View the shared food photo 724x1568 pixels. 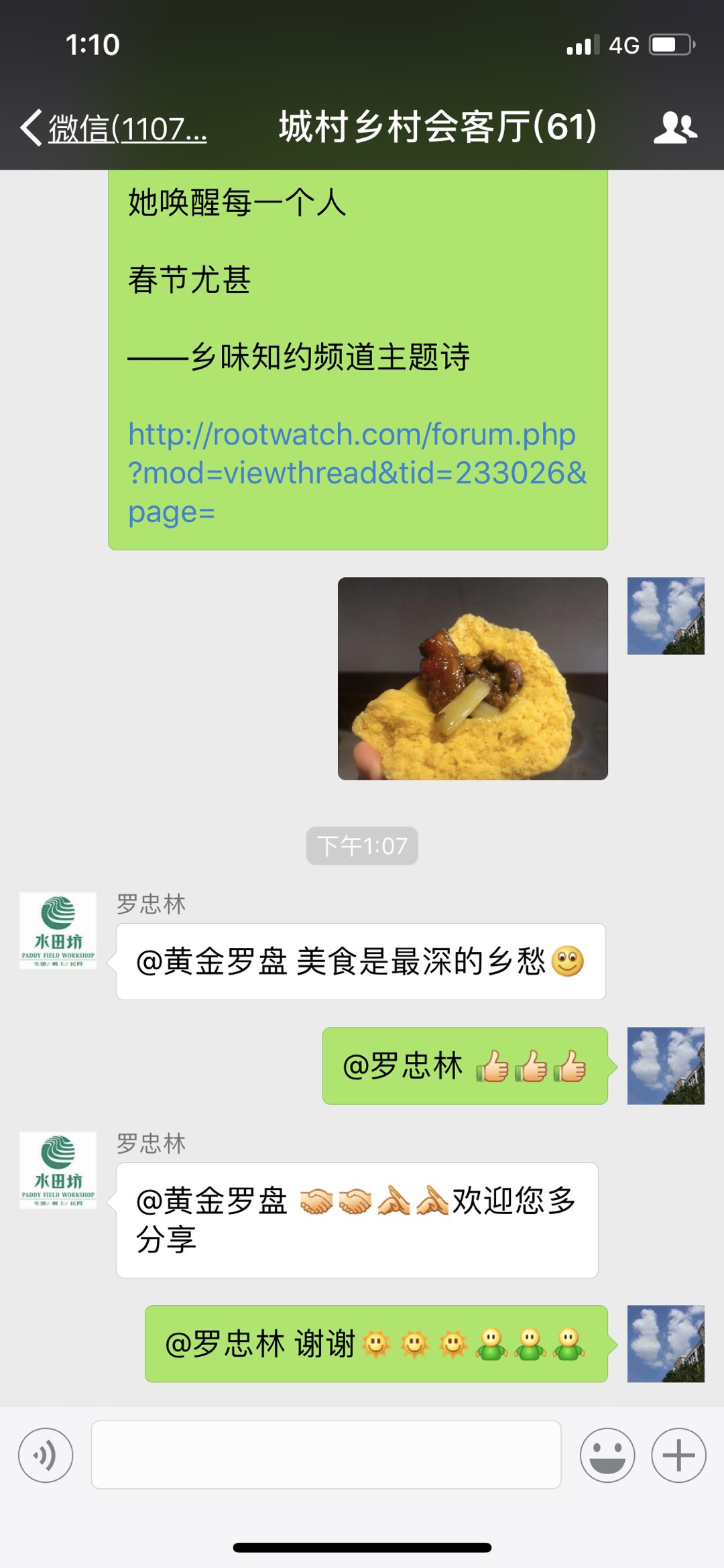click(473, 678)
